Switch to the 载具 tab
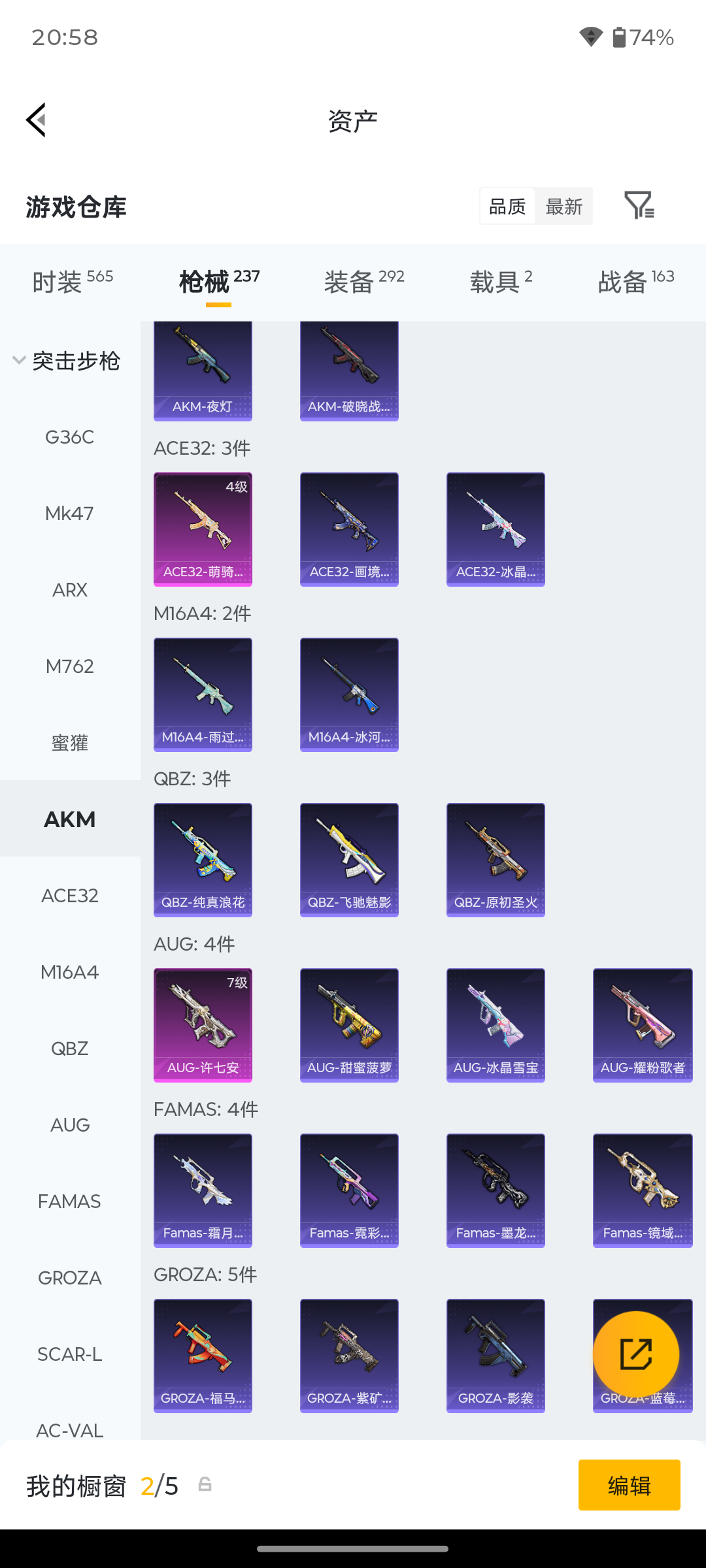Screen dimensions: 706x1568 click(501, 282)
